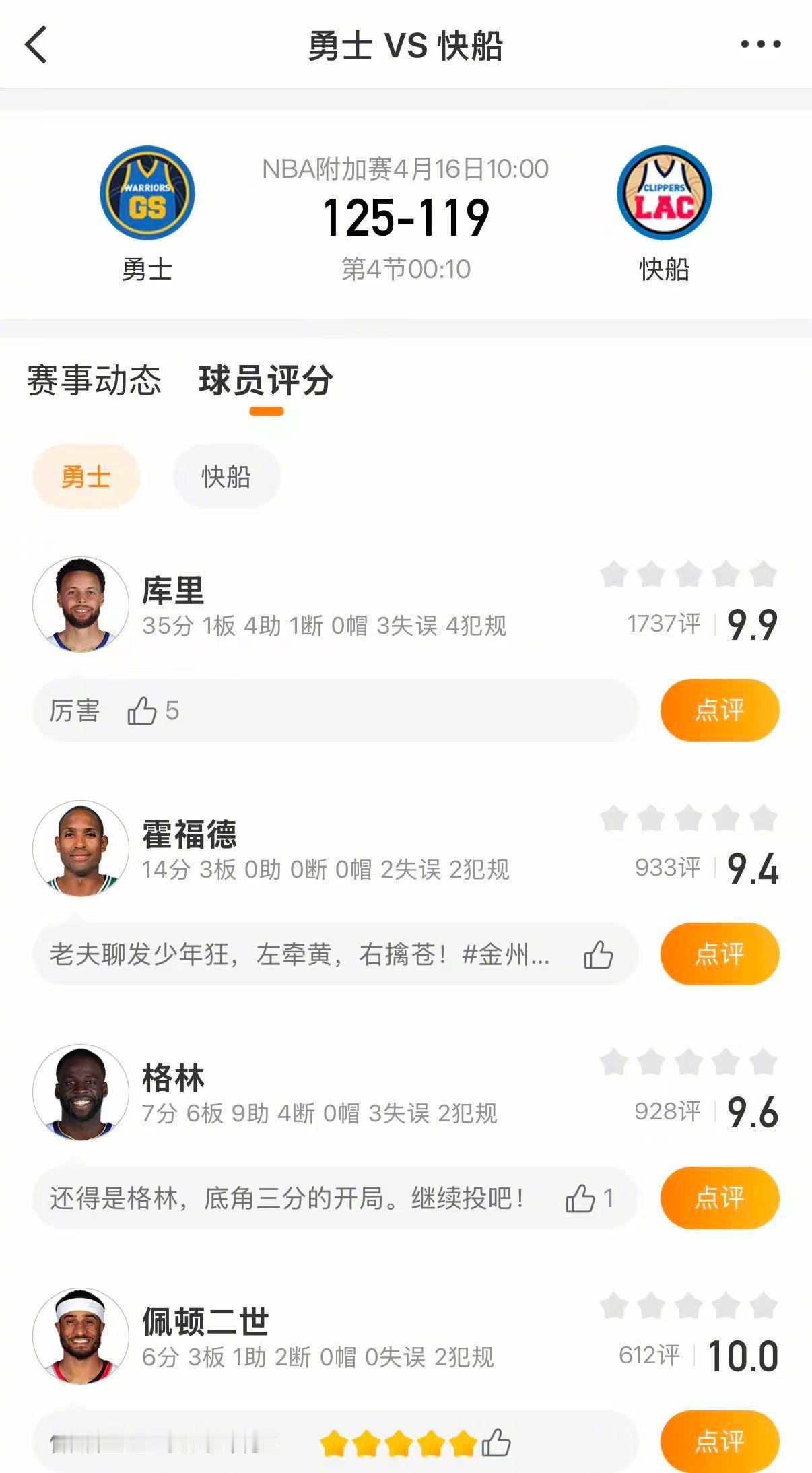The height and width of the screenshot is (1473, 812).
Task: Switch to the 赛事动态 tab
Action: (94, 381)
